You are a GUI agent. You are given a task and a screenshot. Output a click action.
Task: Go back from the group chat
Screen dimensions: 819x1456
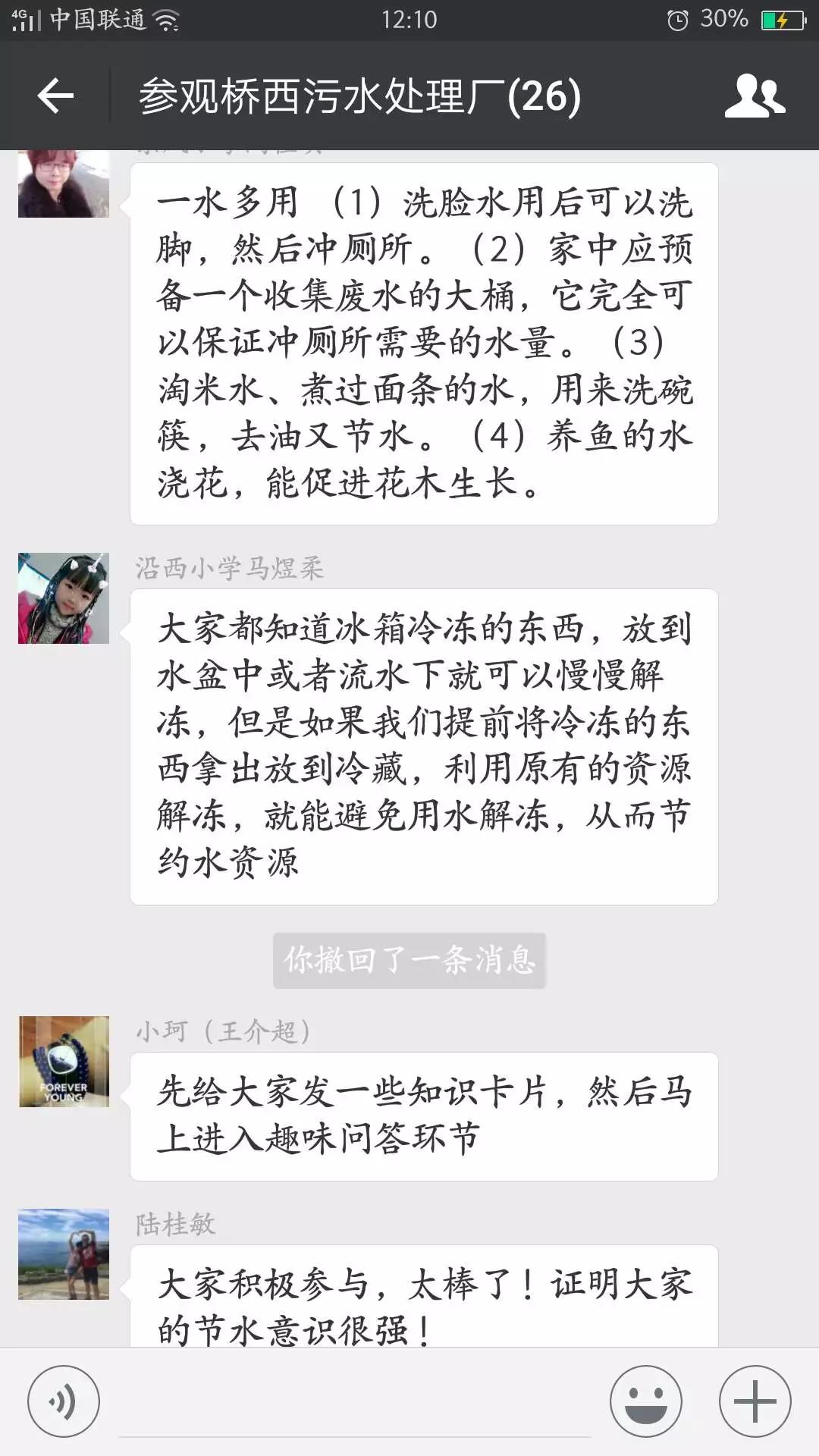click(55, 96)
